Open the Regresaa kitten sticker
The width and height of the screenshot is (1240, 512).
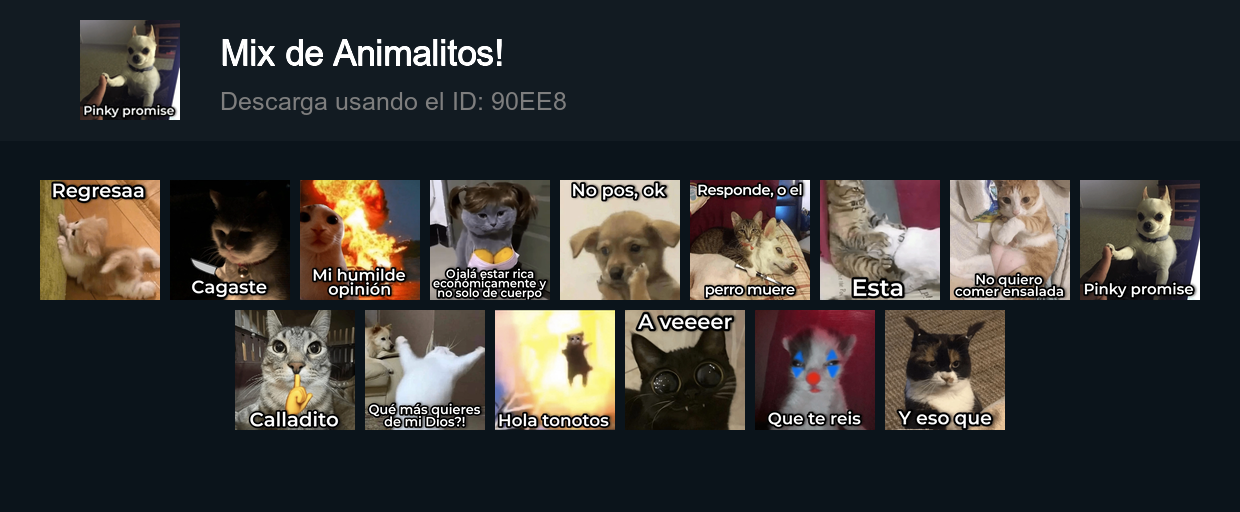pyautogui.click(x=100, y=240)
